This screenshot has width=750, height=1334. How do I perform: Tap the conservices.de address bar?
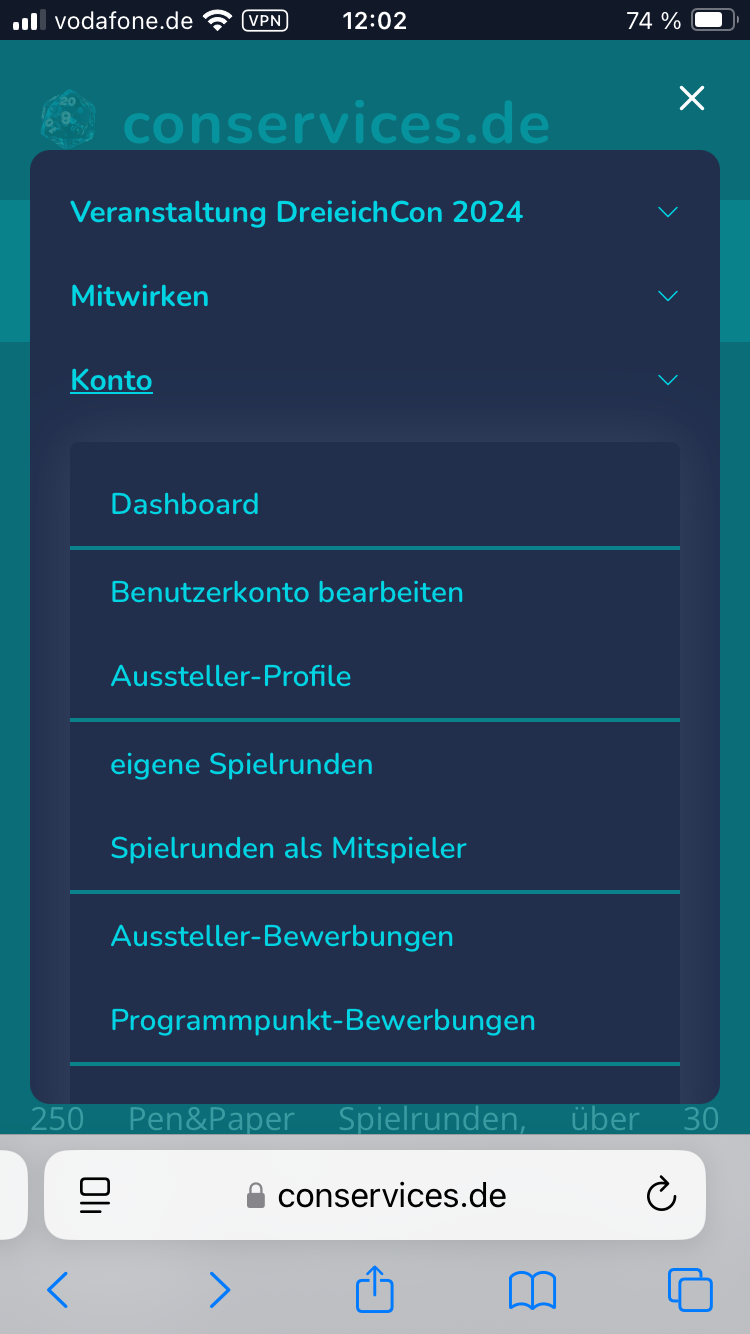(x=376, y=1195)
